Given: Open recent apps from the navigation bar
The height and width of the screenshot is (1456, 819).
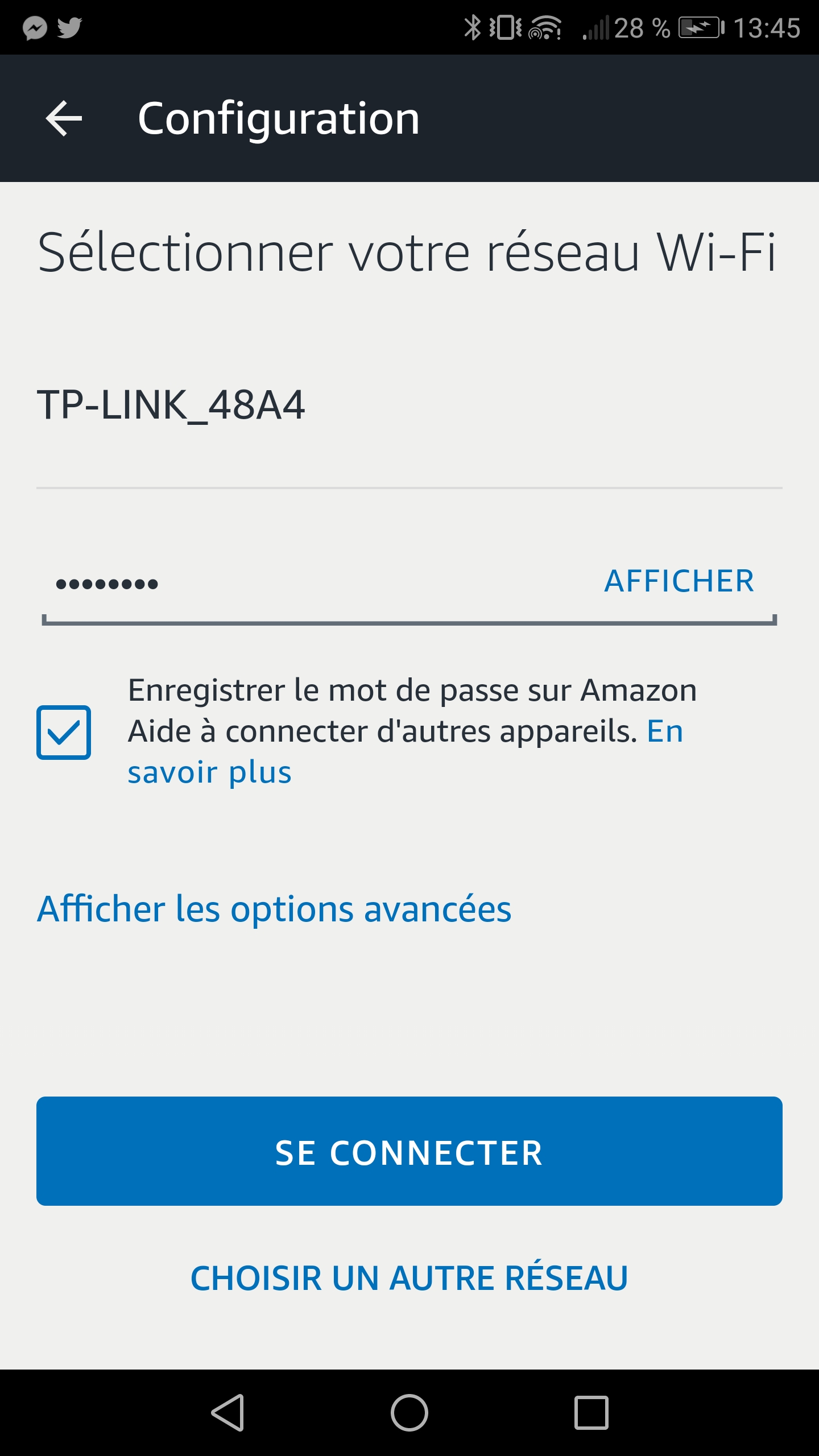Looking at the screenshot, I should (591, 1413).
